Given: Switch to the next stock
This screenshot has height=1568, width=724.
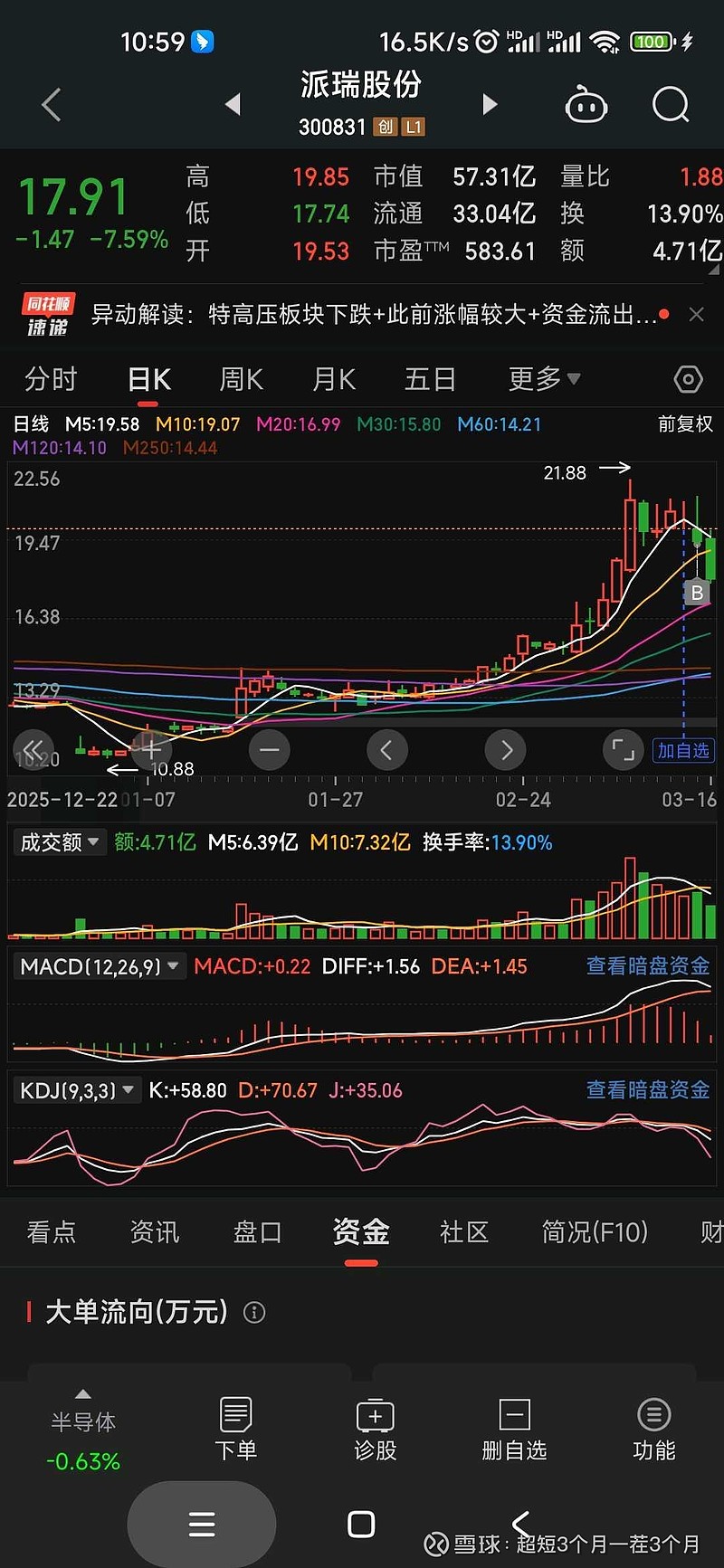Looking at the screenshot, I should coord(490,105).
